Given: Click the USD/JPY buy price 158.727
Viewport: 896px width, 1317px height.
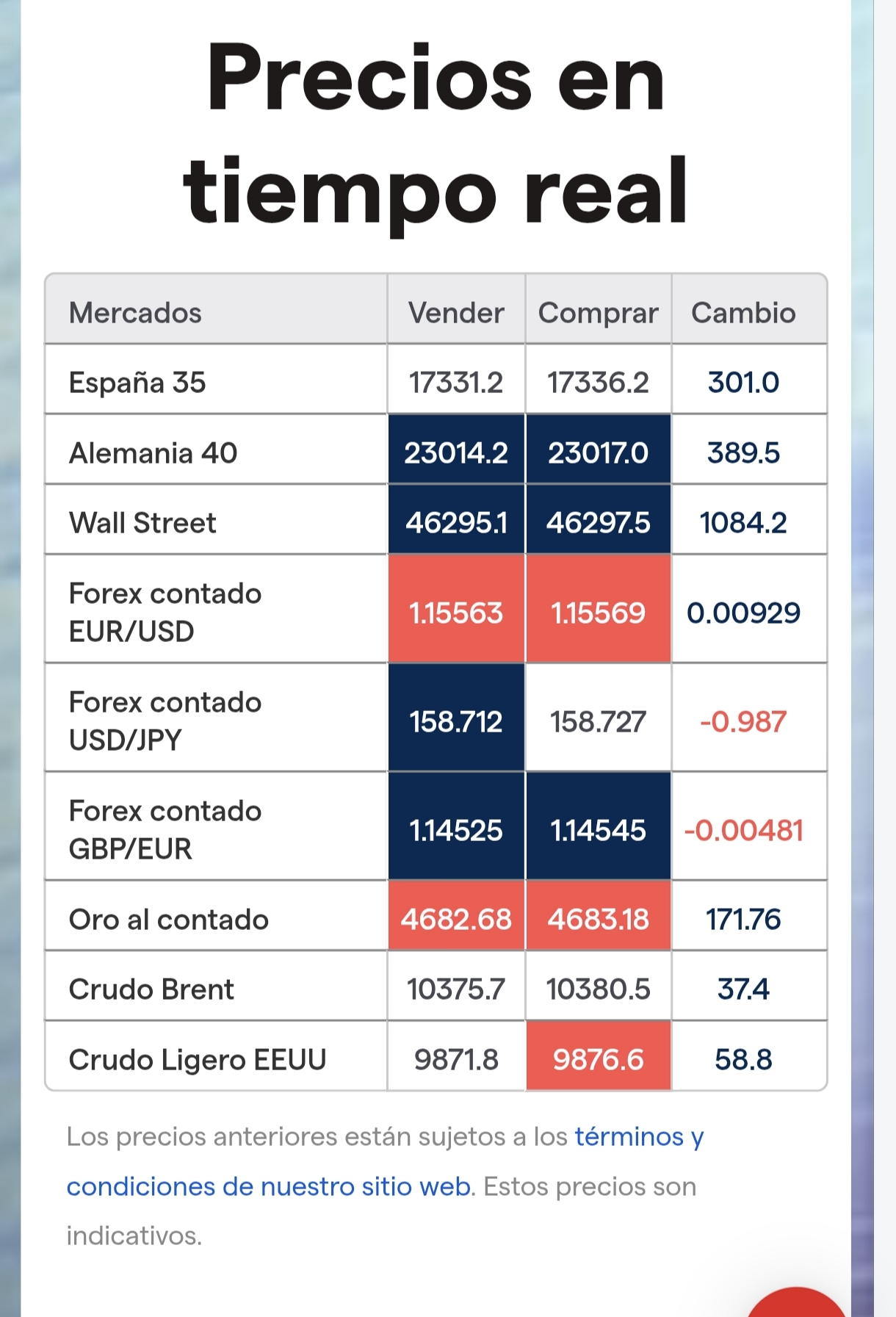Looking at the screenshot, I should pos(597,721).
